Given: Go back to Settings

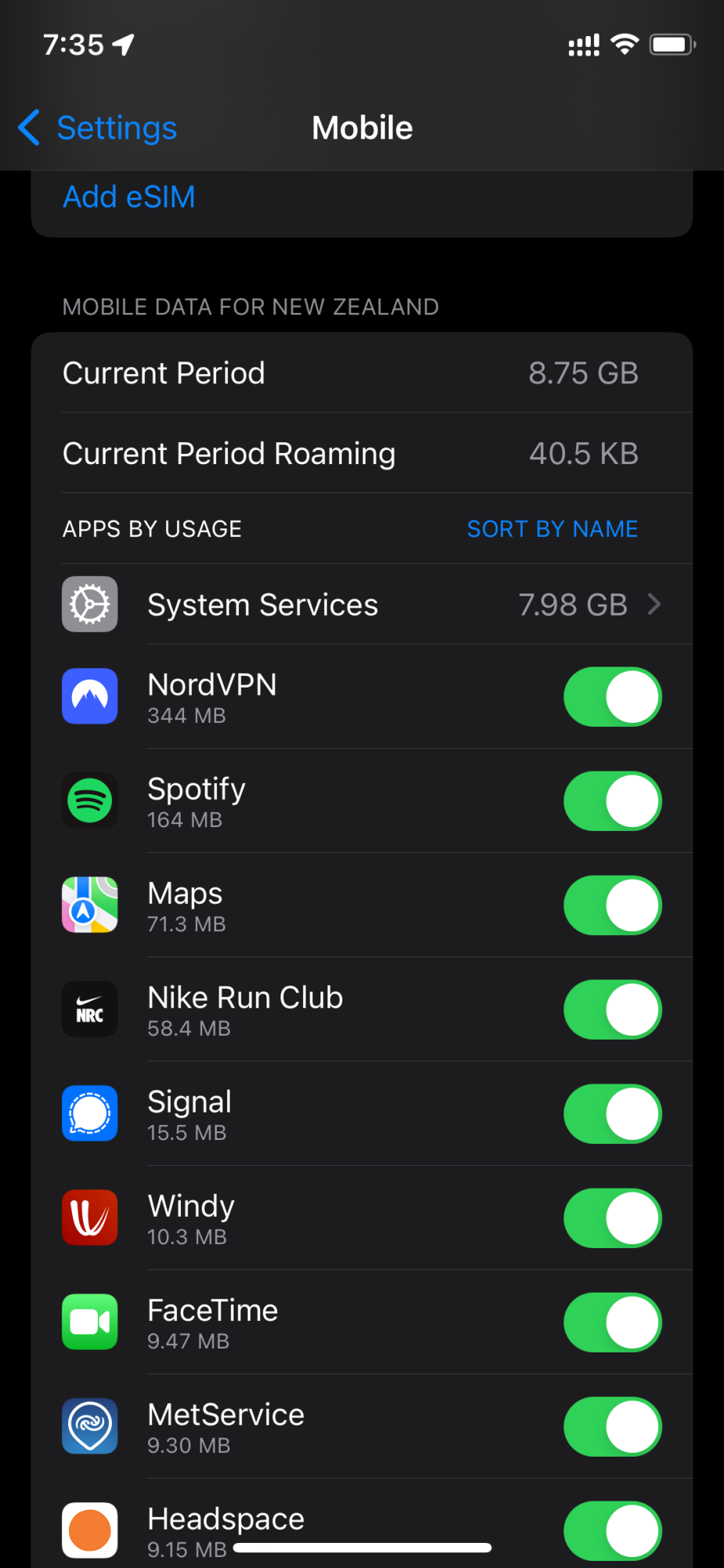Looking at the screenshot, I should click(99, 128).
